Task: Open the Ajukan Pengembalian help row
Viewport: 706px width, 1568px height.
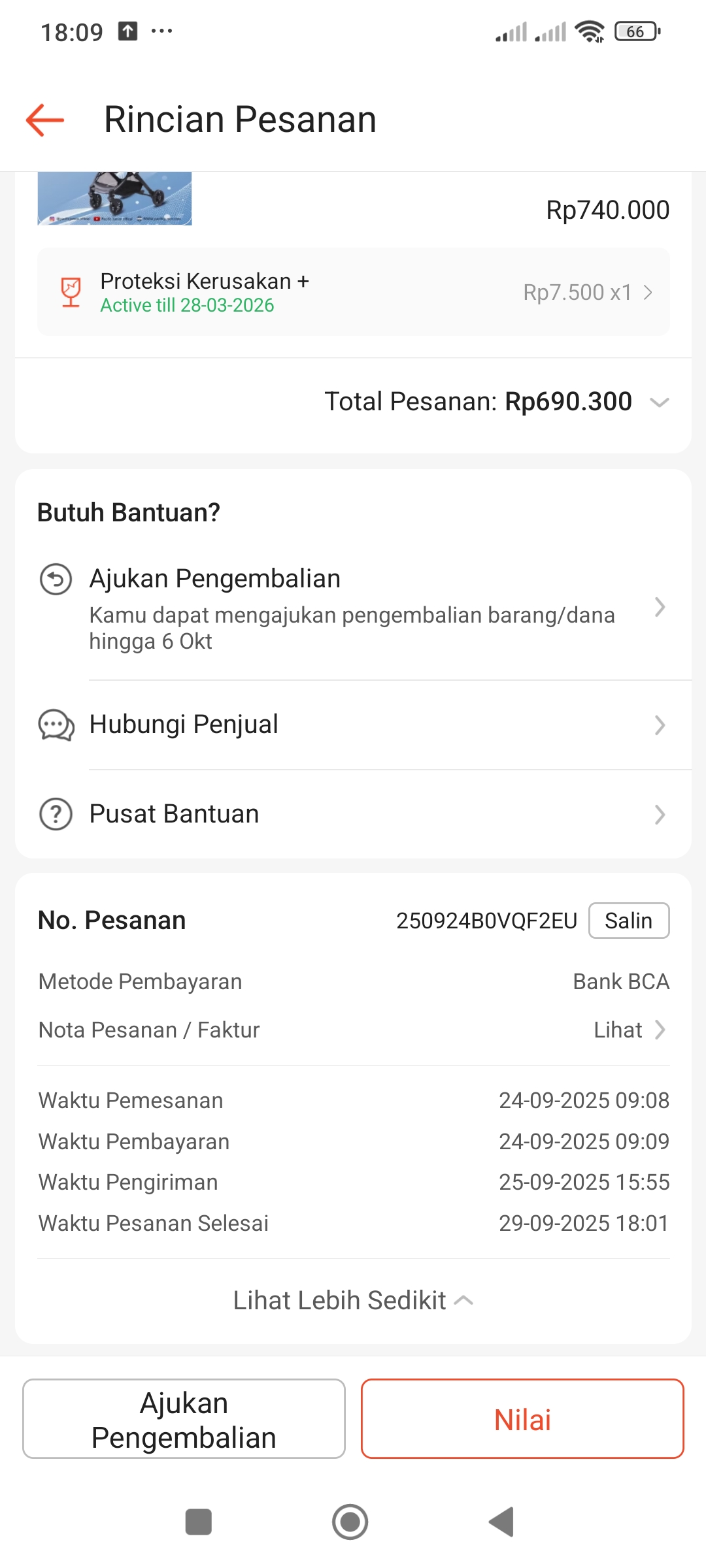Action: coord(353,608)
